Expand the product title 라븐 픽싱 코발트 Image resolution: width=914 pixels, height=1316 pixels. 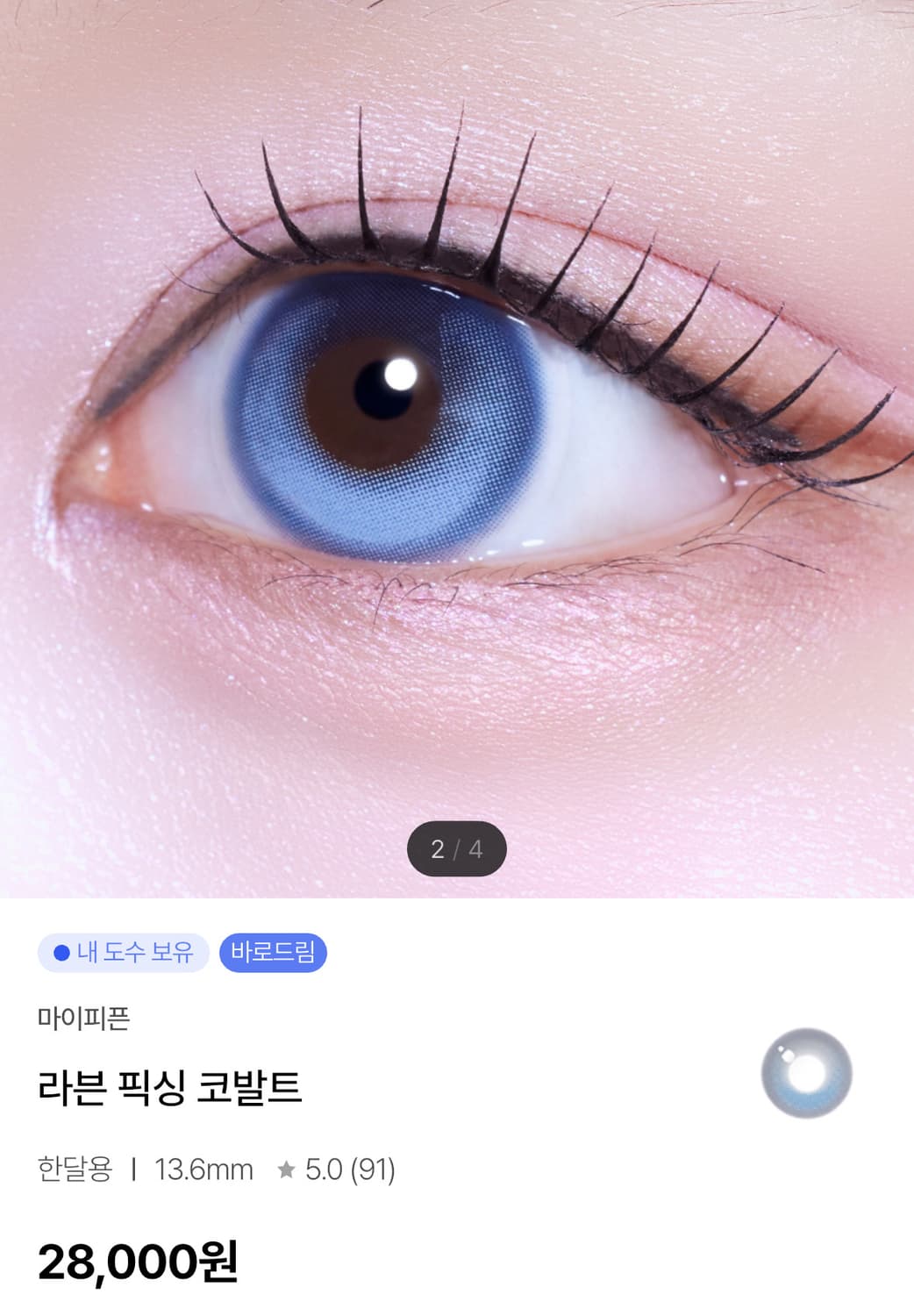[x=171, y=1088]
